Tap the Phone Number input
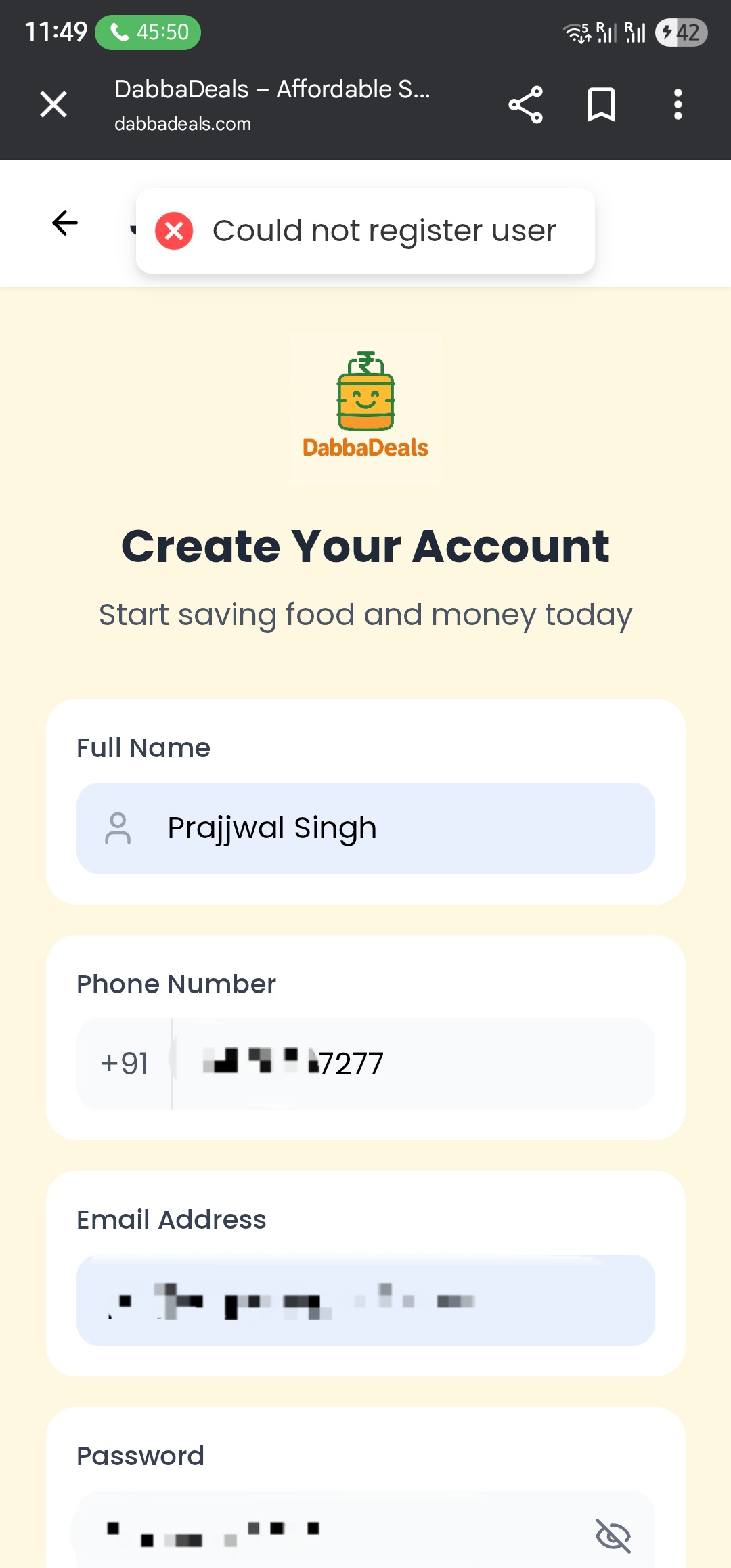Viewport: 731px width, 1568px height. click(x=413, y=1064)
